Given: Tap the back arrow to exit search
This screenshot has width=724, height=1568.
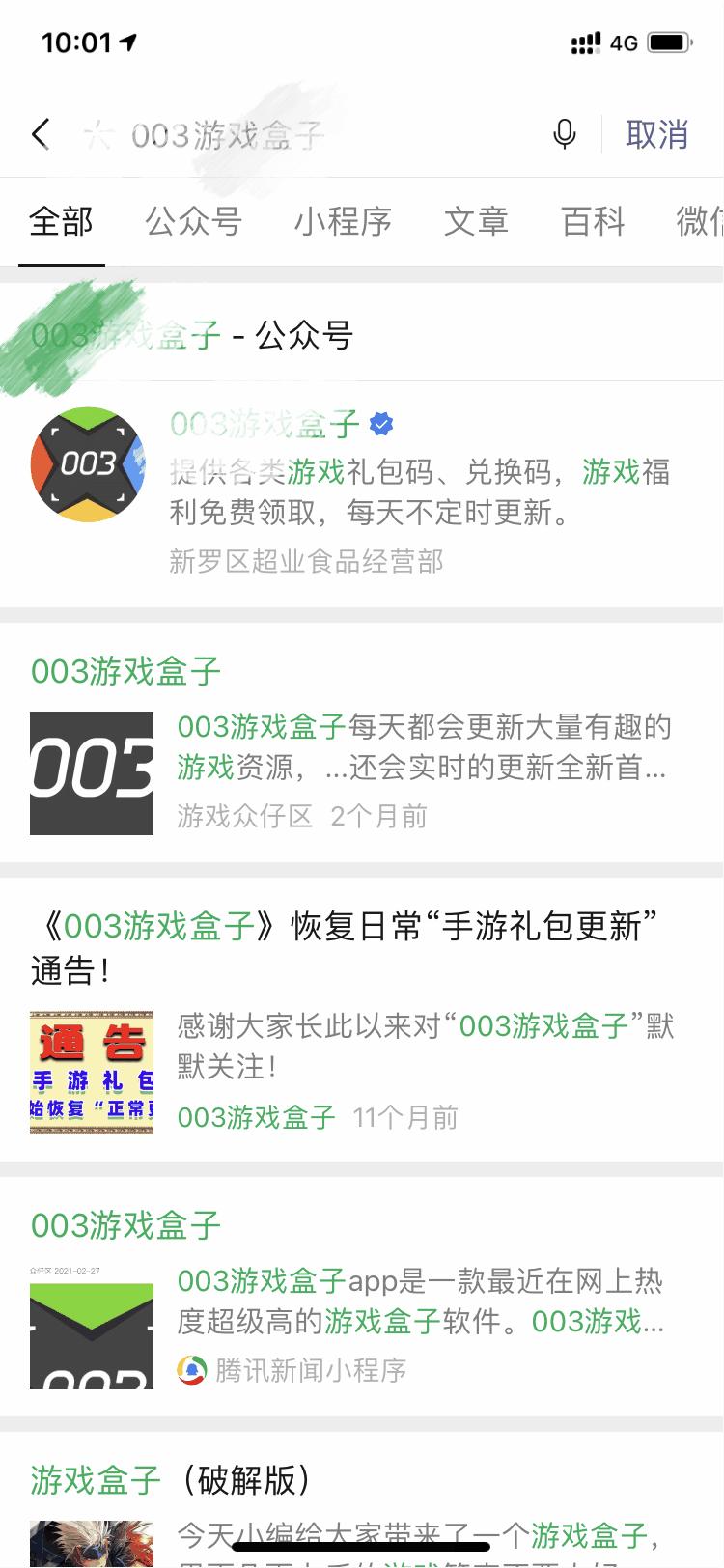Looking at the screenshot, I should [x=40, y=135].
